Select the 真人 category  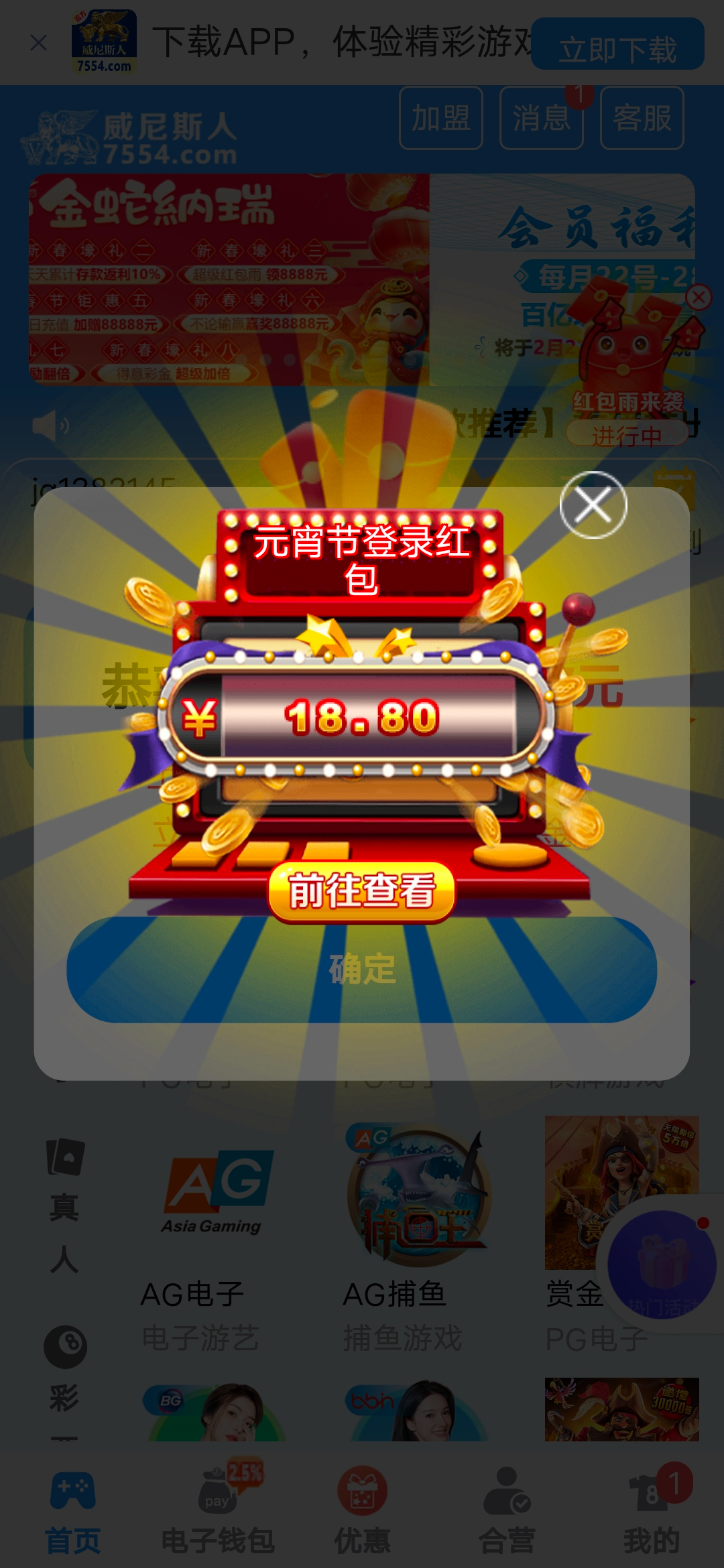point(65,1206)
